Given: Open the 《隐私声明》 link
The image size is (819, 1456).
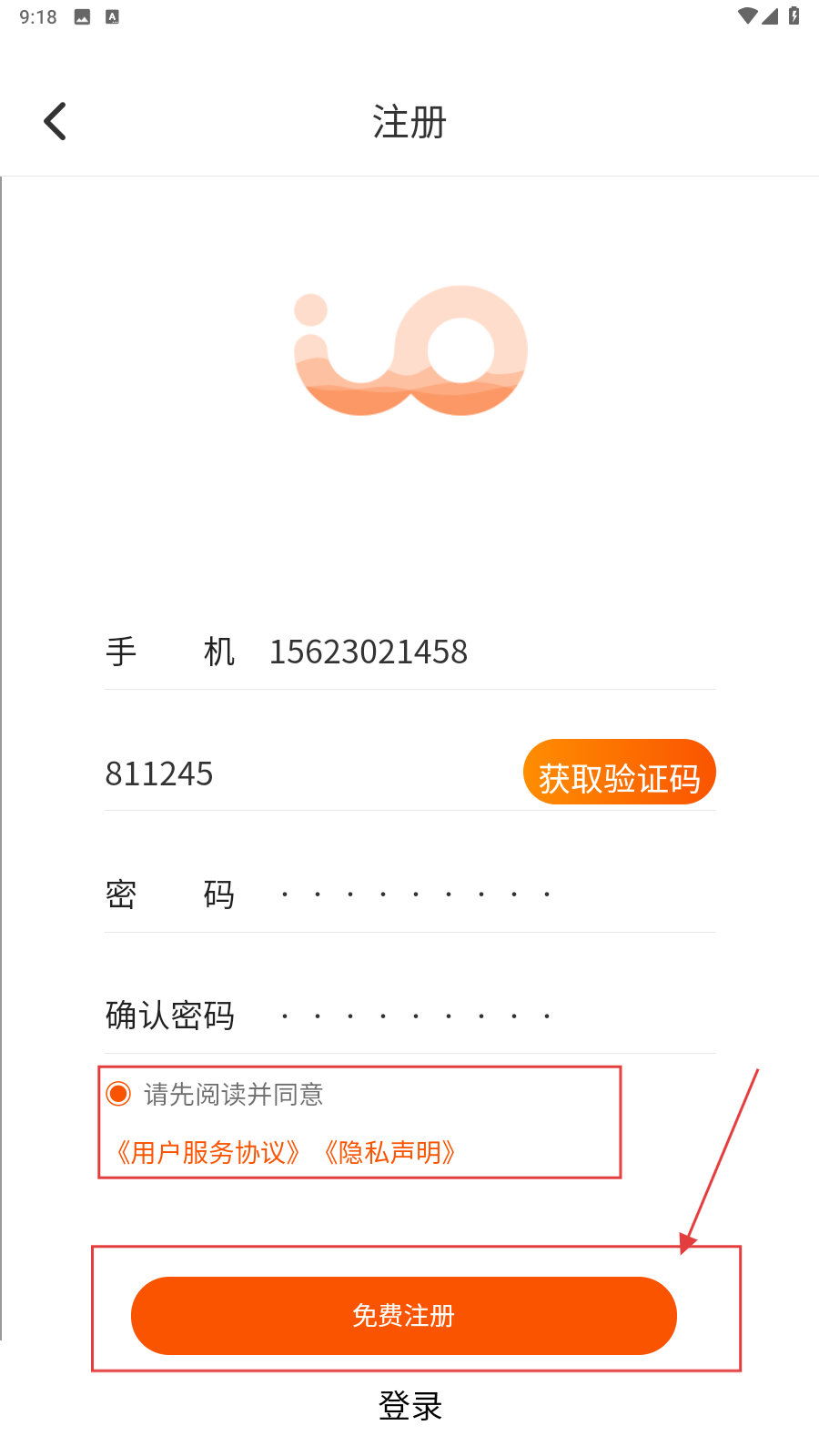Looking at the screenshot, I should [389, 1152].
